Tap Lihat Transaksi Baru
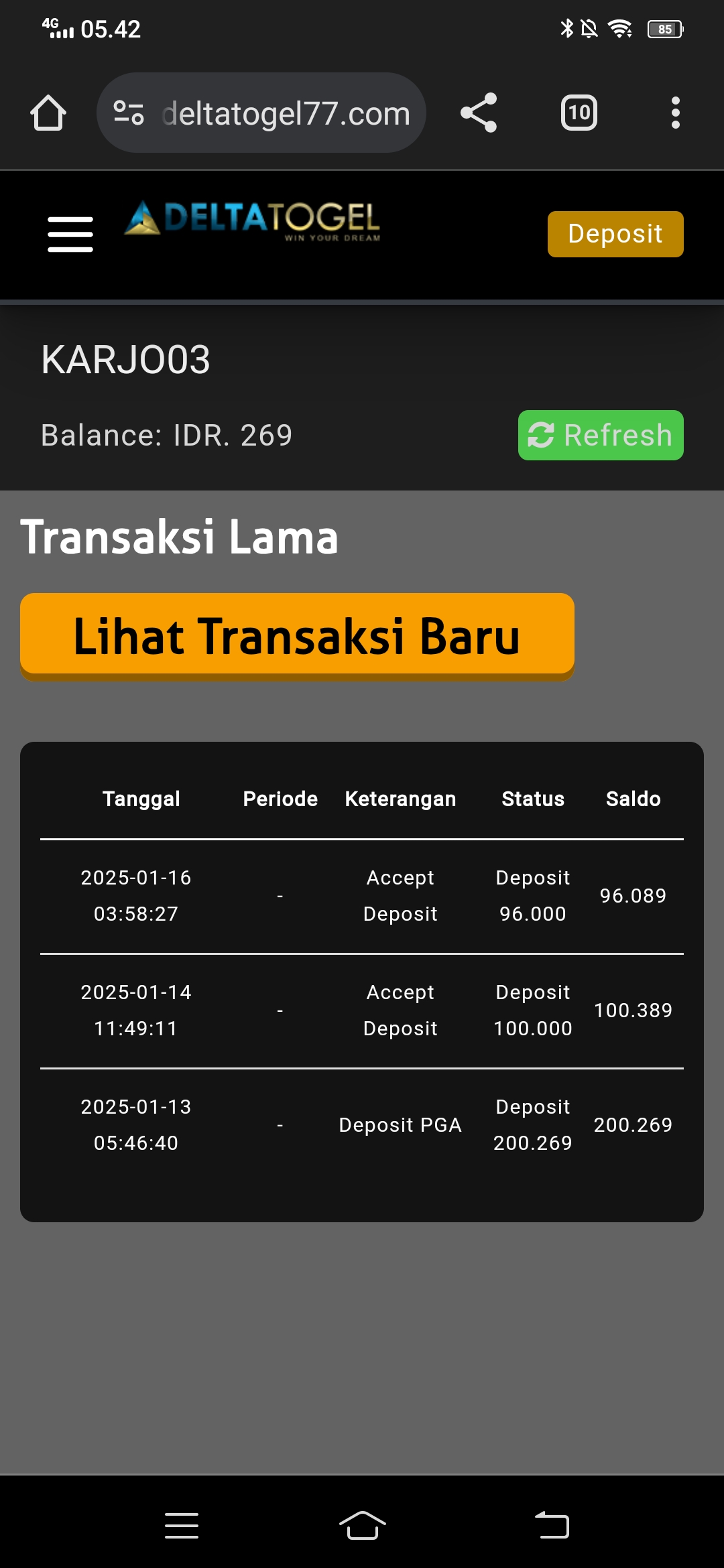This screenshot has height=1568, width=724. 297,635
